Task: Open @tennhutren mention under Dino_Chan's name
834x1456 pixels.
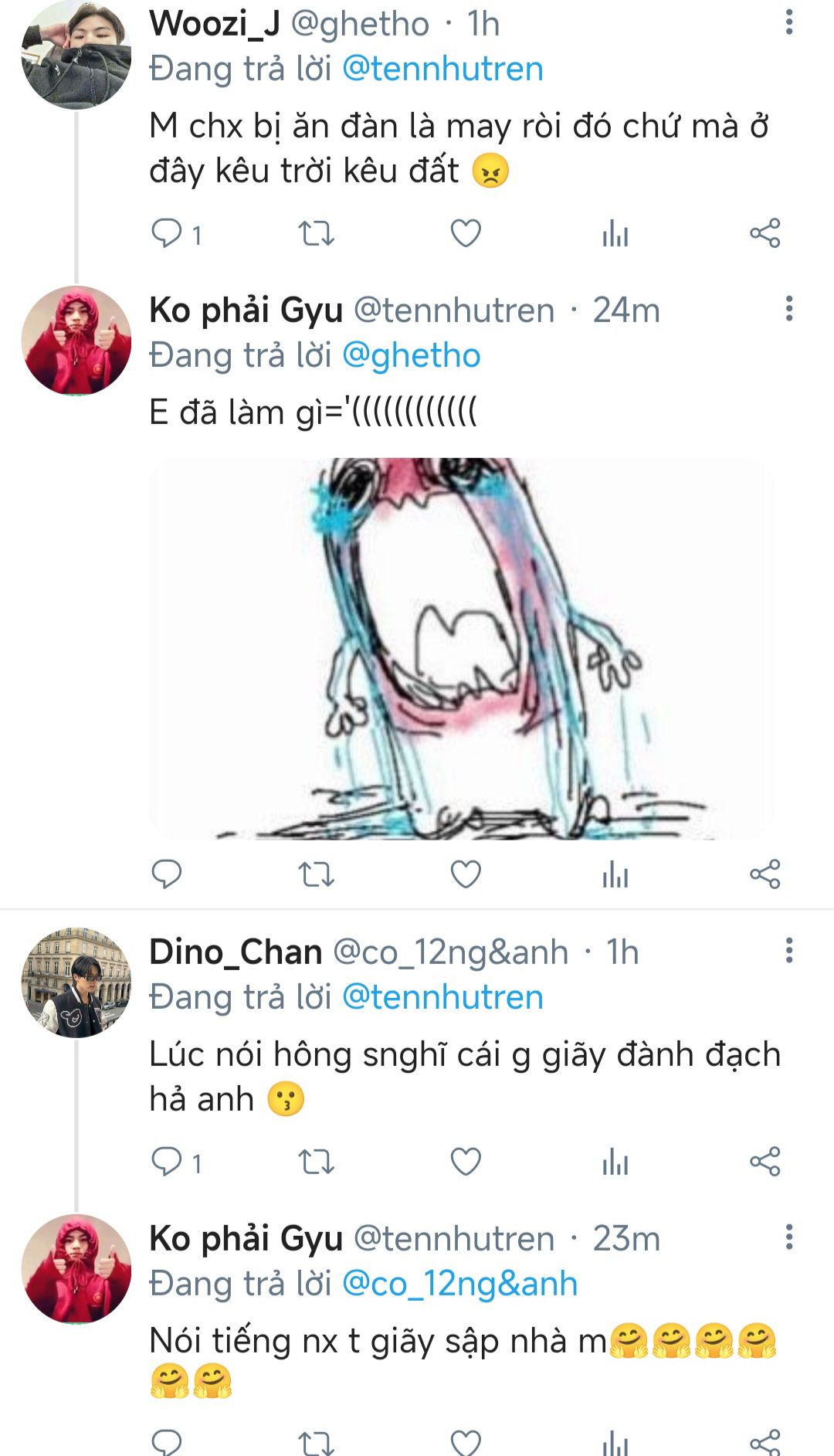Action: click(x=442, y=997)
